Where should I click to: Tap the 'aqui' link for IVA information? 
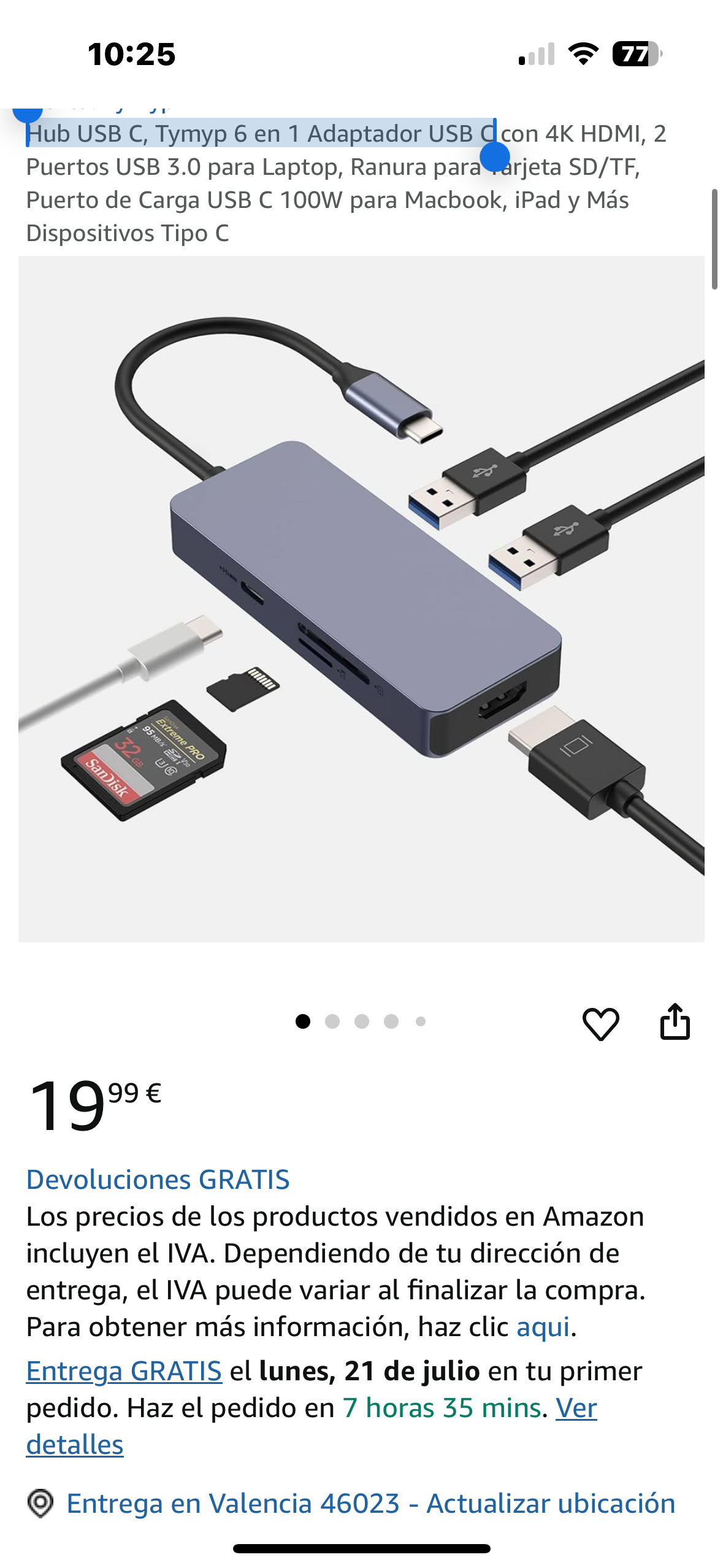pyautogui.click(x=543, y=1327)
